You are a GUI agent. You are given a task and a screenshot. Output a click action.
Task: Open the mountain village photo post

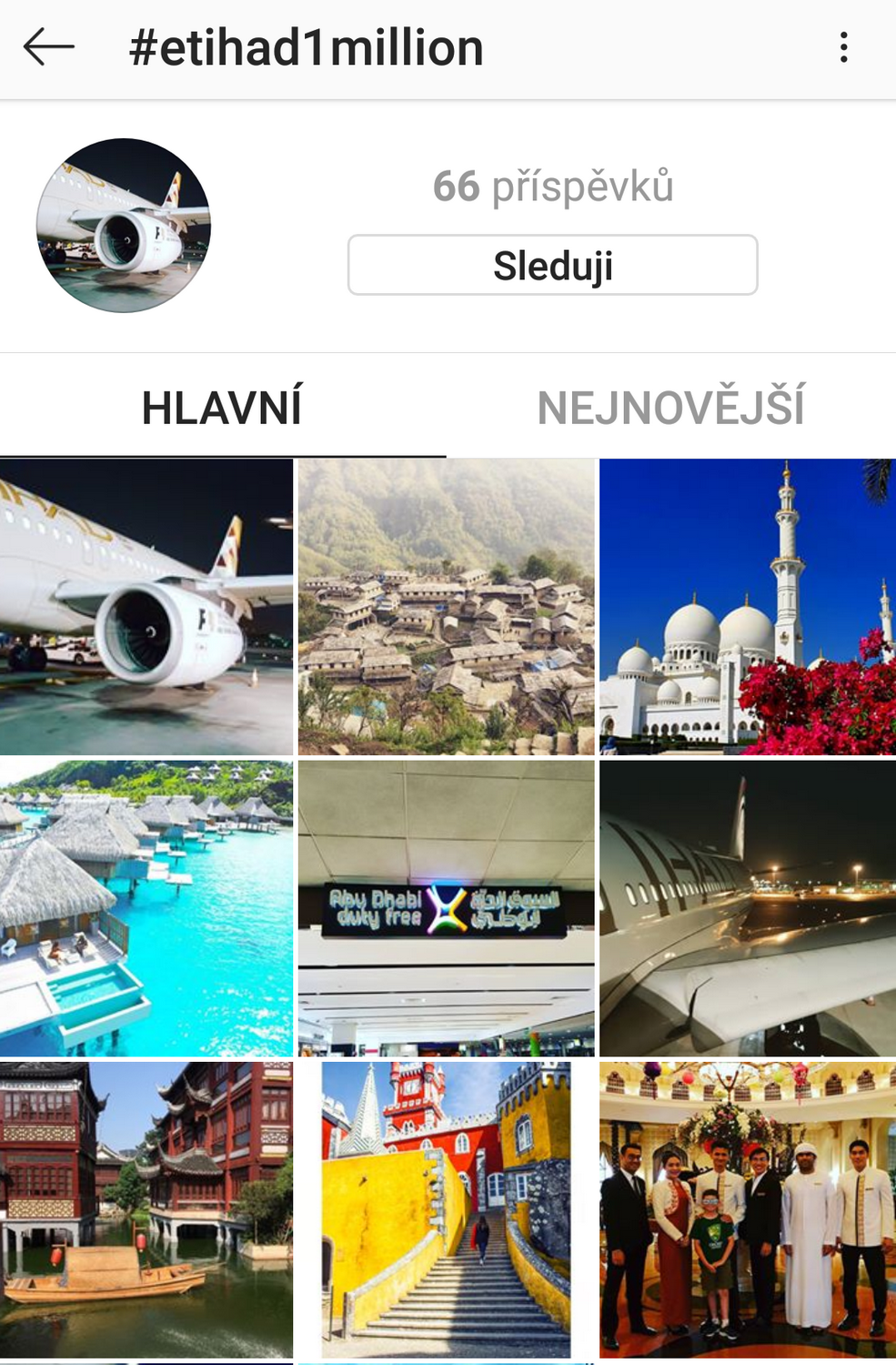coord(447,607)
